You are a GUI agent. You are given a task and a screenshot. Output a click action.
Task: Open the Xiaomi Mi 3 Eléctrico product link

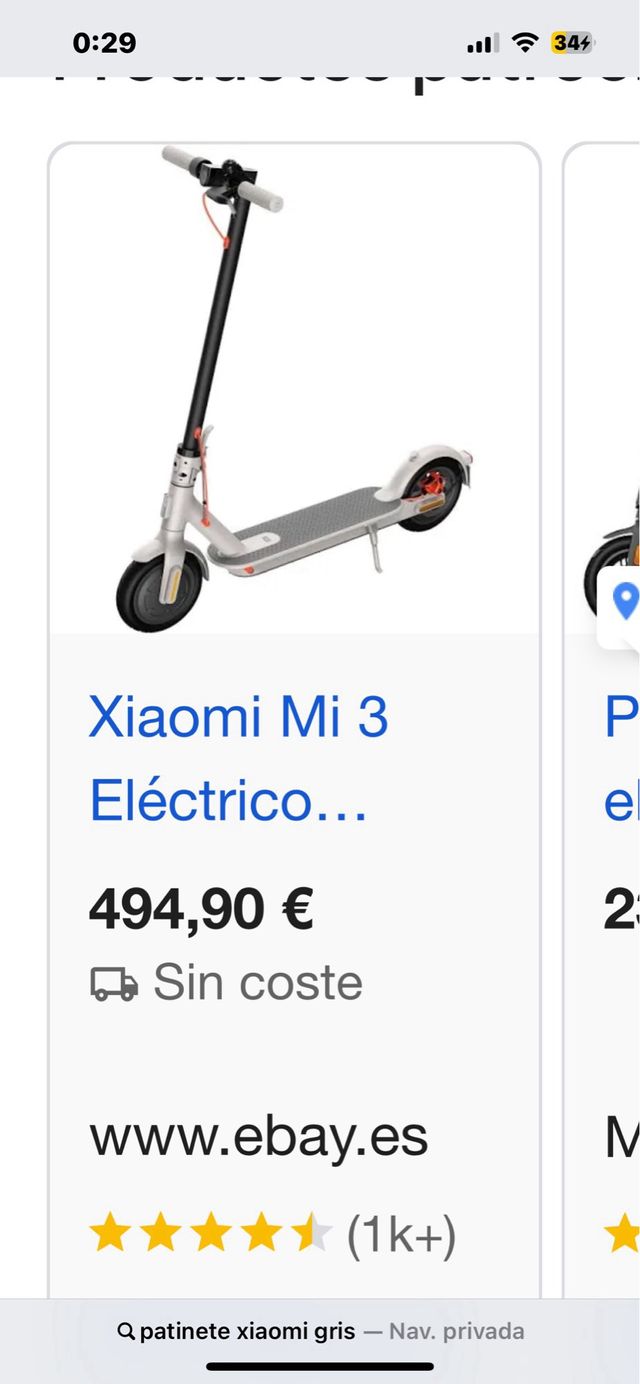click(238, 758)
